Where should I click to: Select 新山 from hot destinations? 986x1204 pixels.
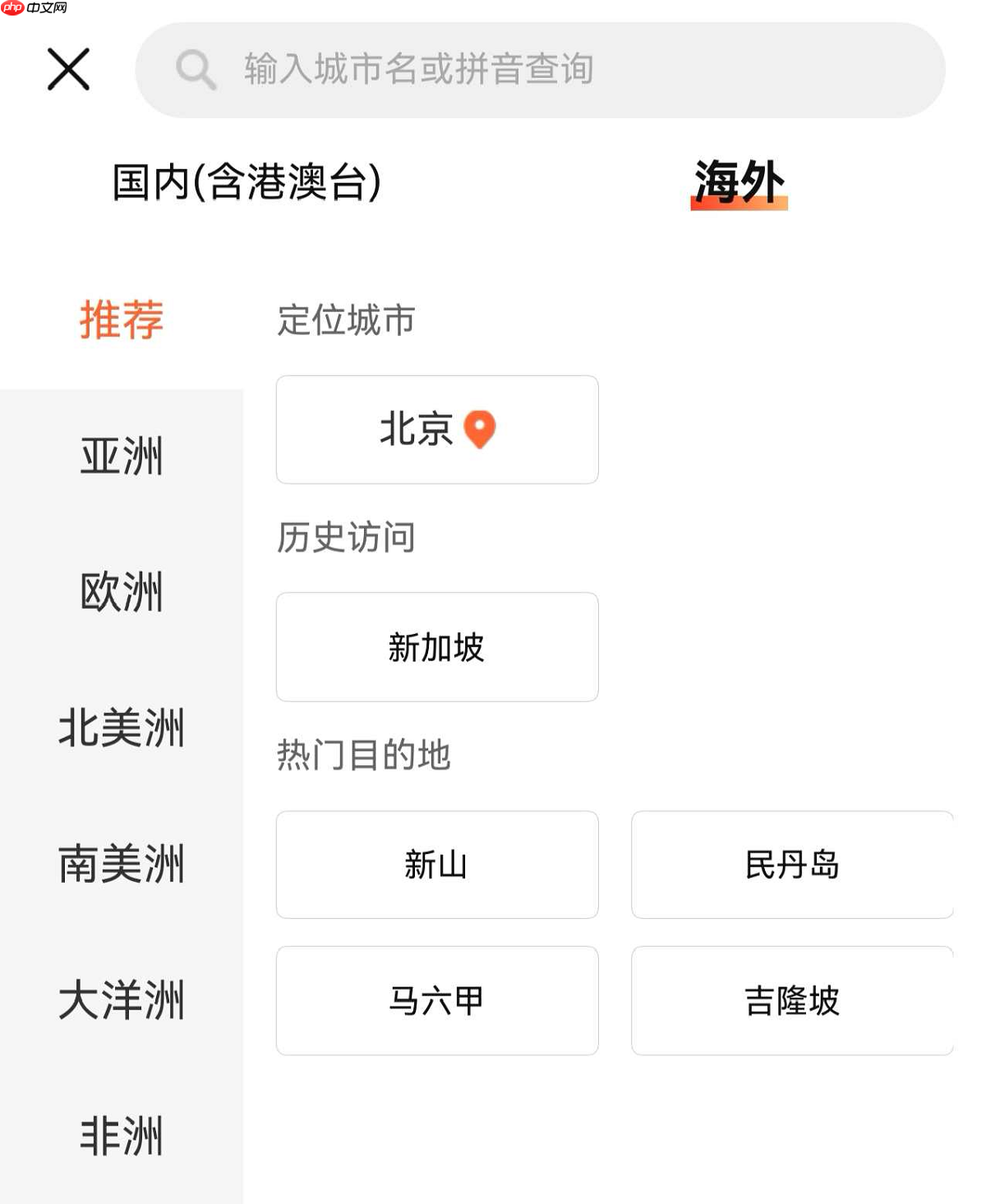(438, 865)
